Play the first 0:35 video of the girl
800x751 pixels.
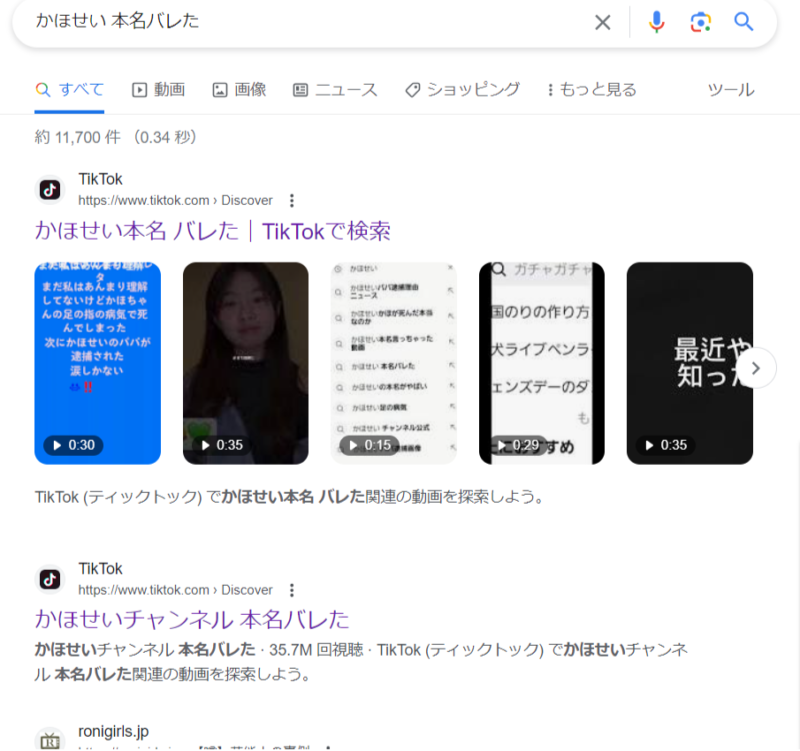pyautogui.click(x=245, y=363)
